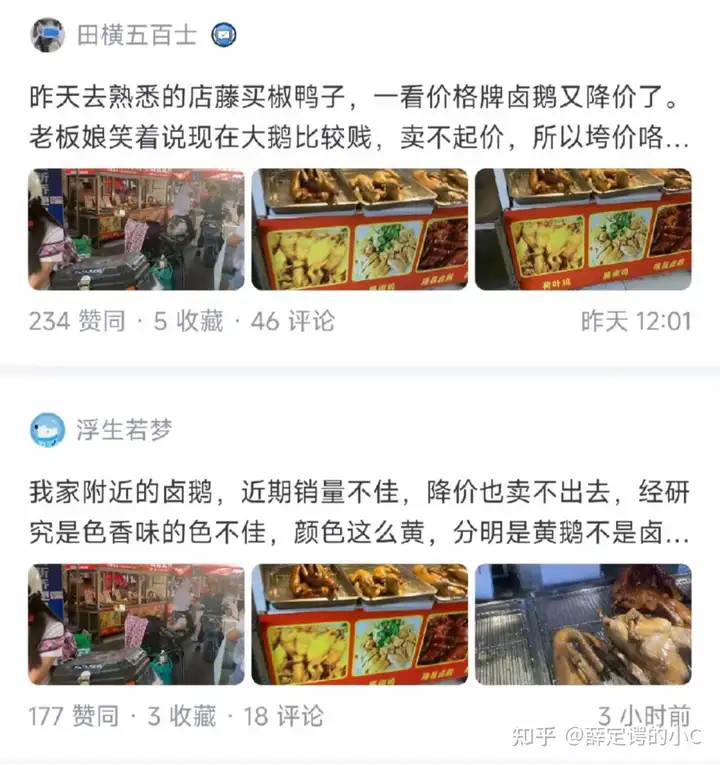This screenshot has width=720, height=764.
Task: Open 田横五百士's profile avatar
Action: (x=47, y=35)
